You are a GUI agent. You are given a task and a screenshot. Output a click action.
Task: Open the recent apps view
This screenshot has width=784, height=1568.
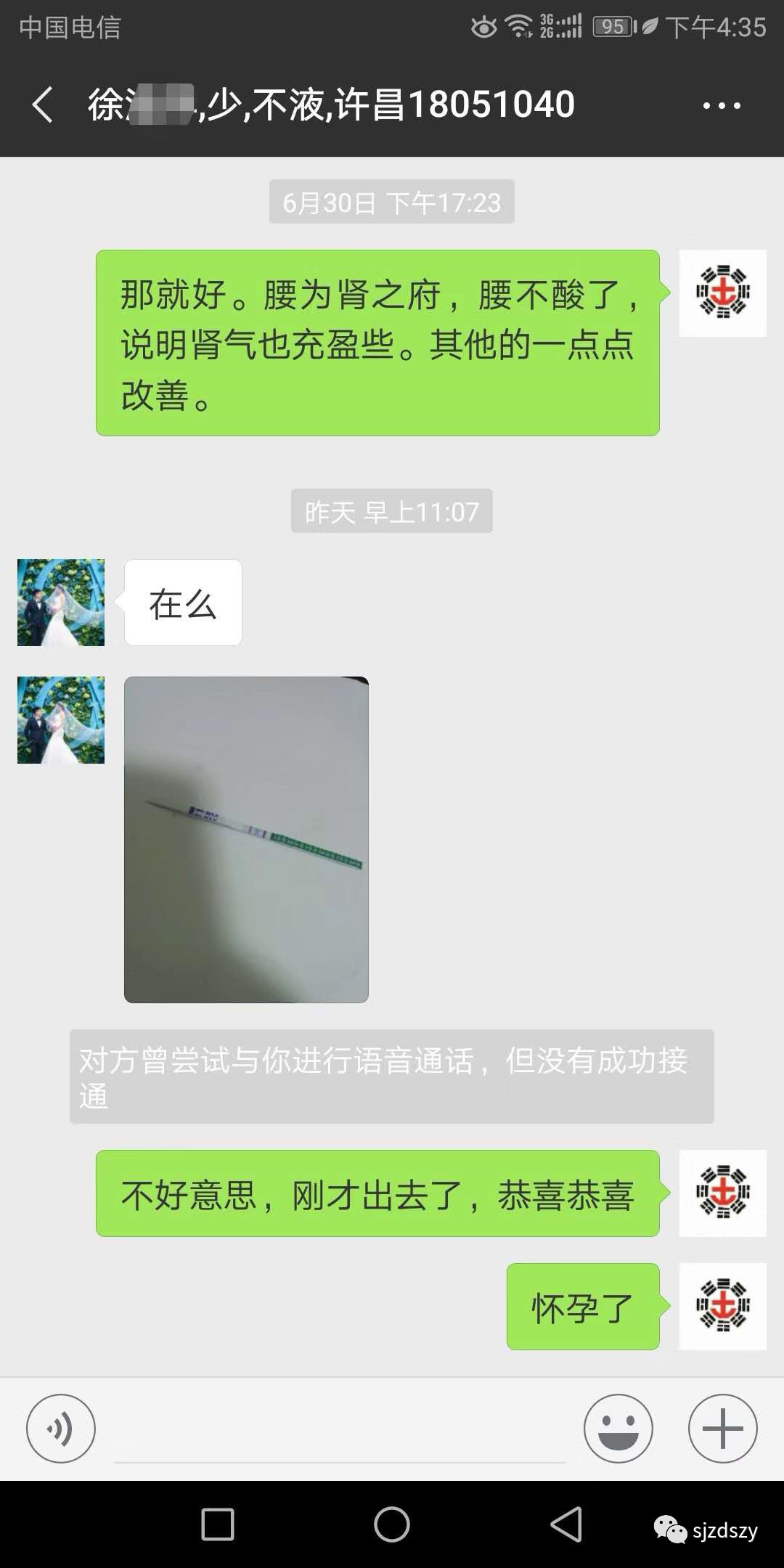[x=218, y=1524]
